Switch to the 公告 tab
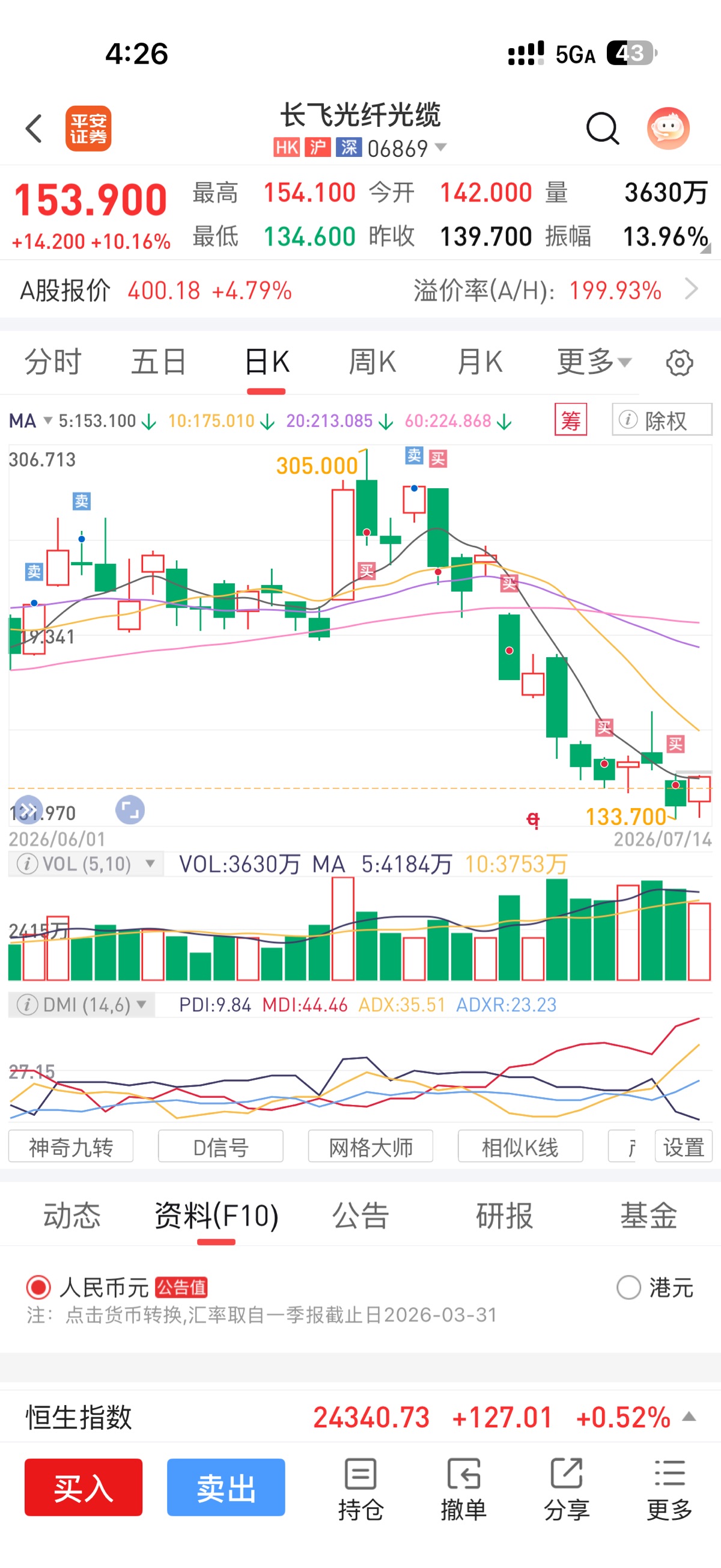 (x=360, y=1216)
